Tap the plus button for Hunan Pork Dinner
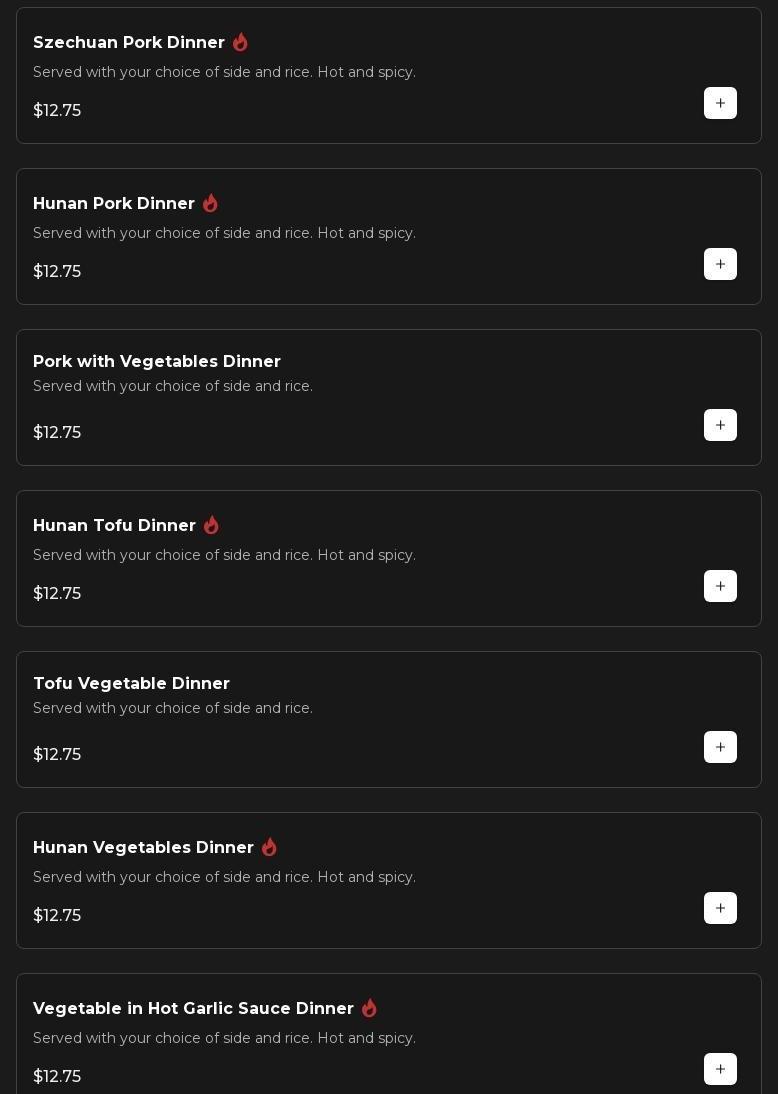Image resolution: width=778 pixels, height=1094 pixels. (x=720, y=264)
